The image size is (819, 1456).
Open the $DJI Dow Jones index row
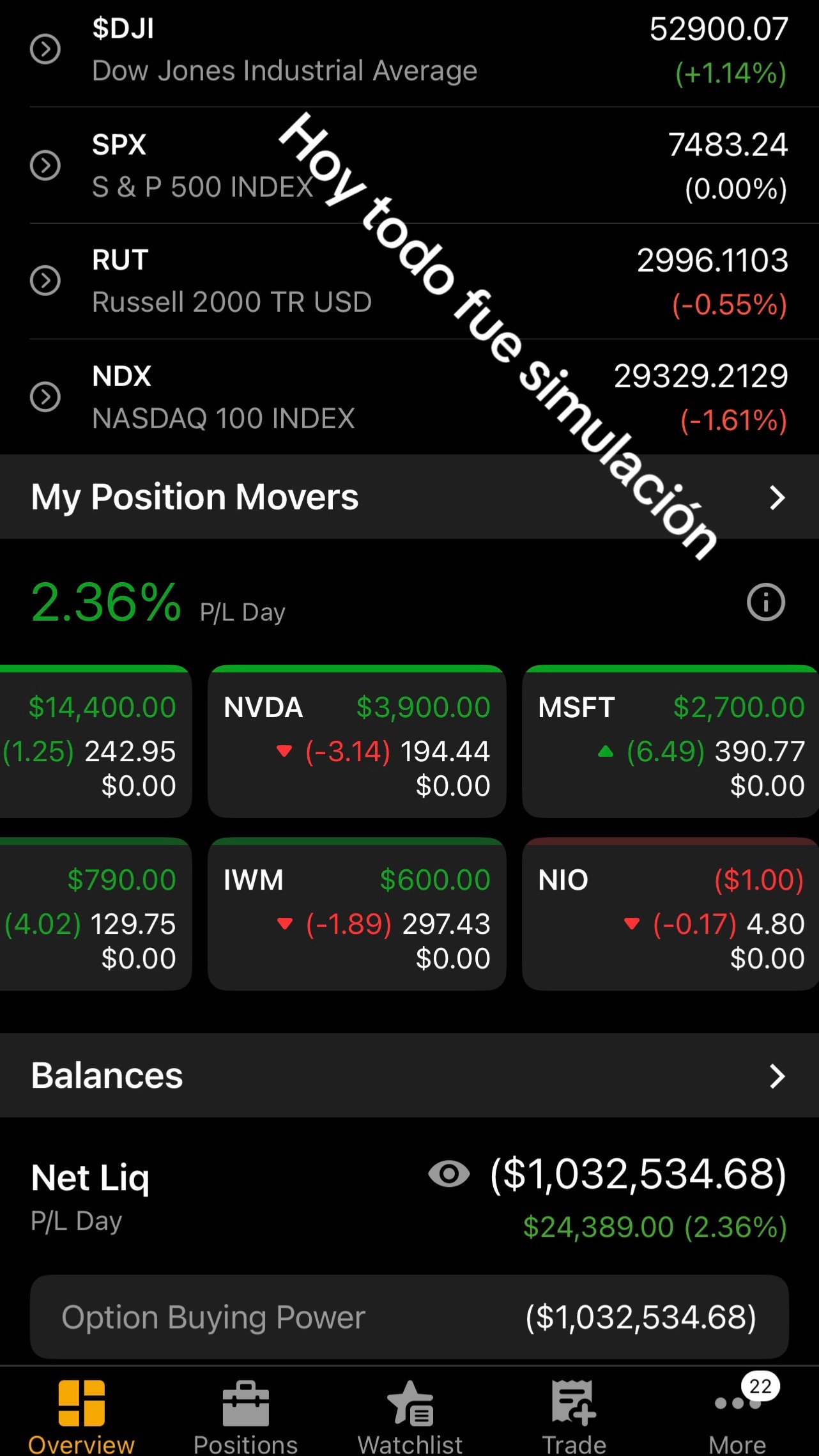tap(409, 50)
